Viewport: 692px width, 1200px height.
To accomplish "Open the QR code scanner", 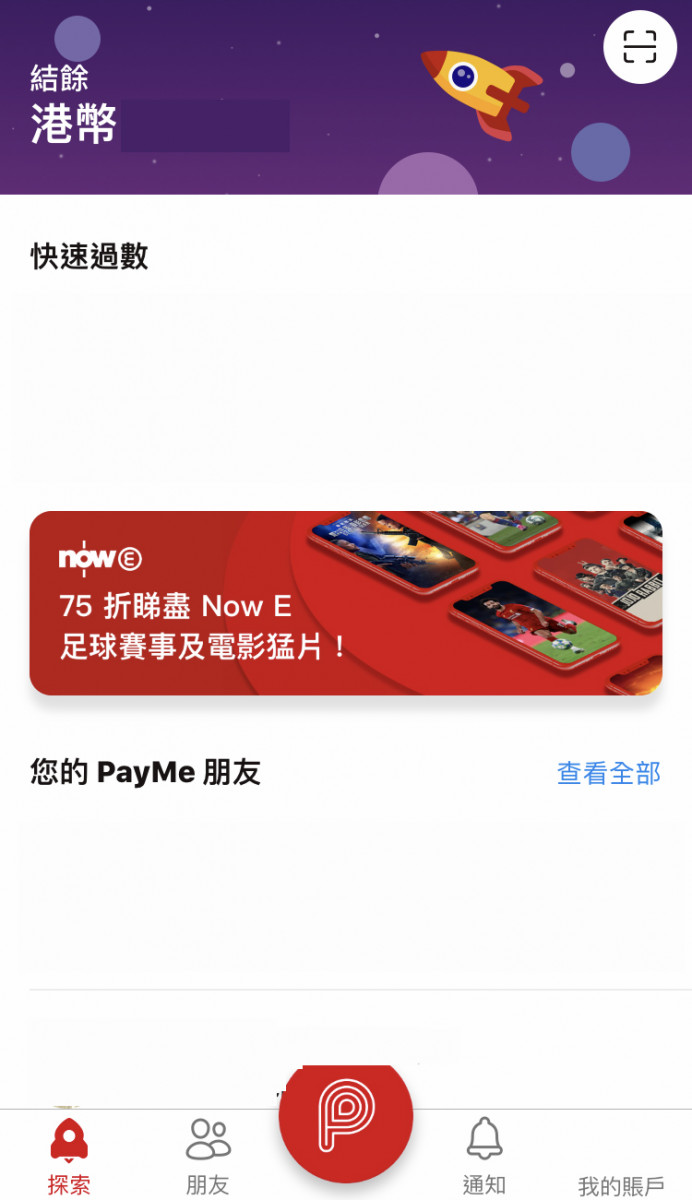I will point(640,47).
